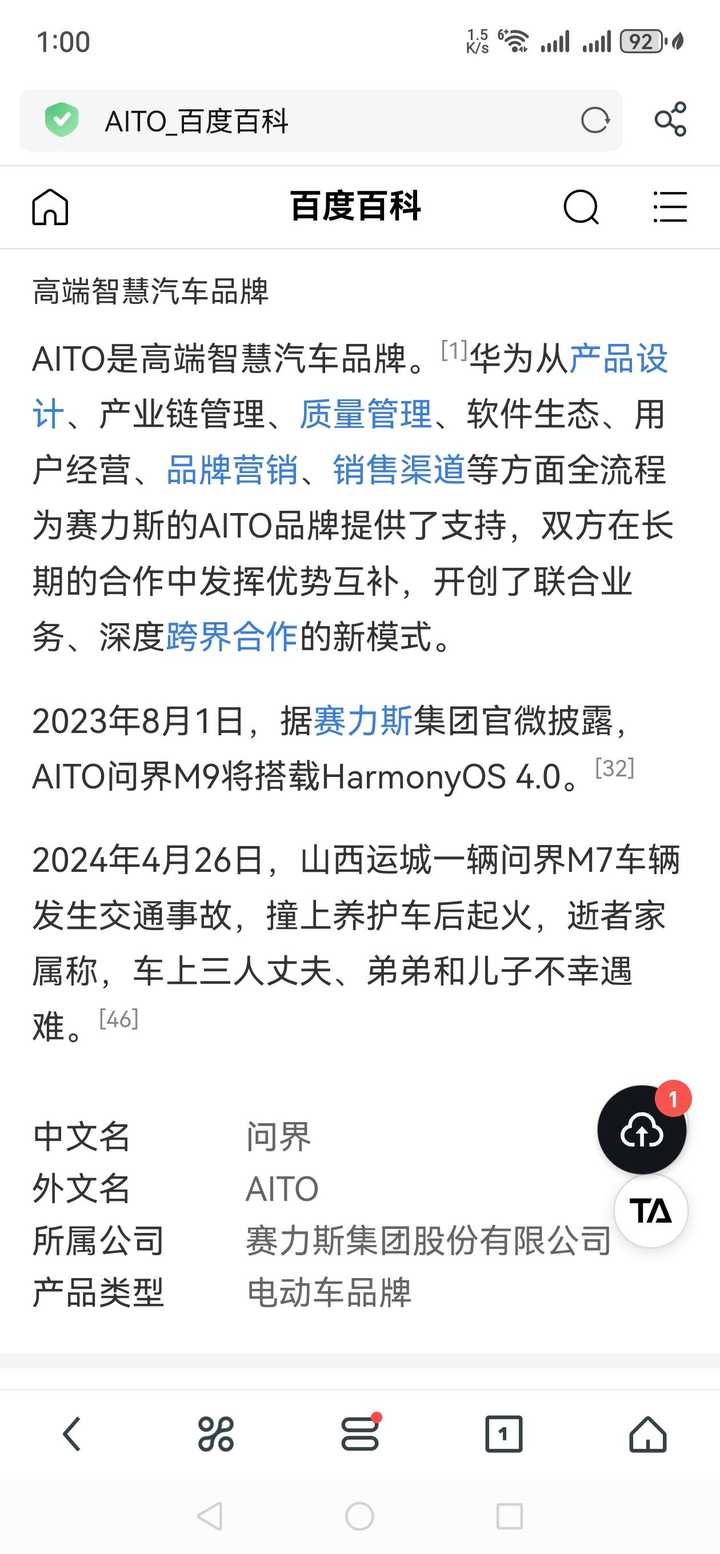Tap the AITO_百度百科 address bar
The height and width of the screenshot is (1554, 720).
300,121
